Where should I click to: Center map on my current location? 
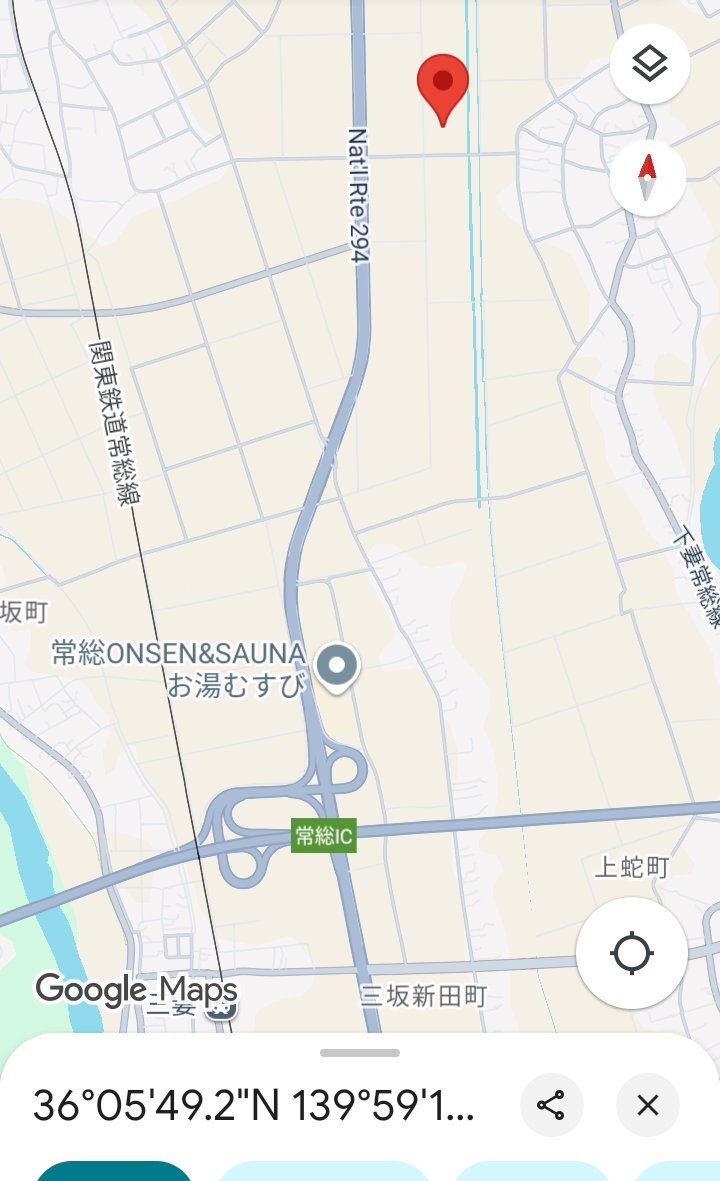[x=631, y=953]
